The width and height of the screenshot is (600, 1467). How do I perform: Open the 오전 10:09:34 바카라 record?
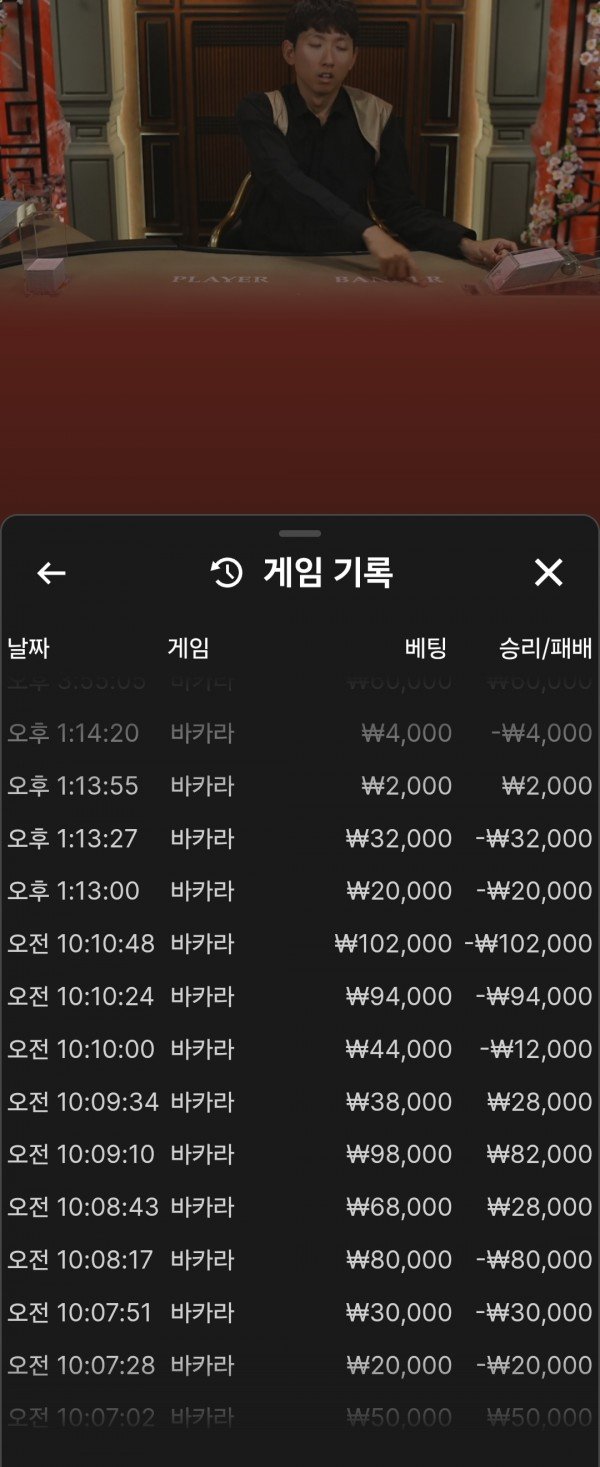300,1102
